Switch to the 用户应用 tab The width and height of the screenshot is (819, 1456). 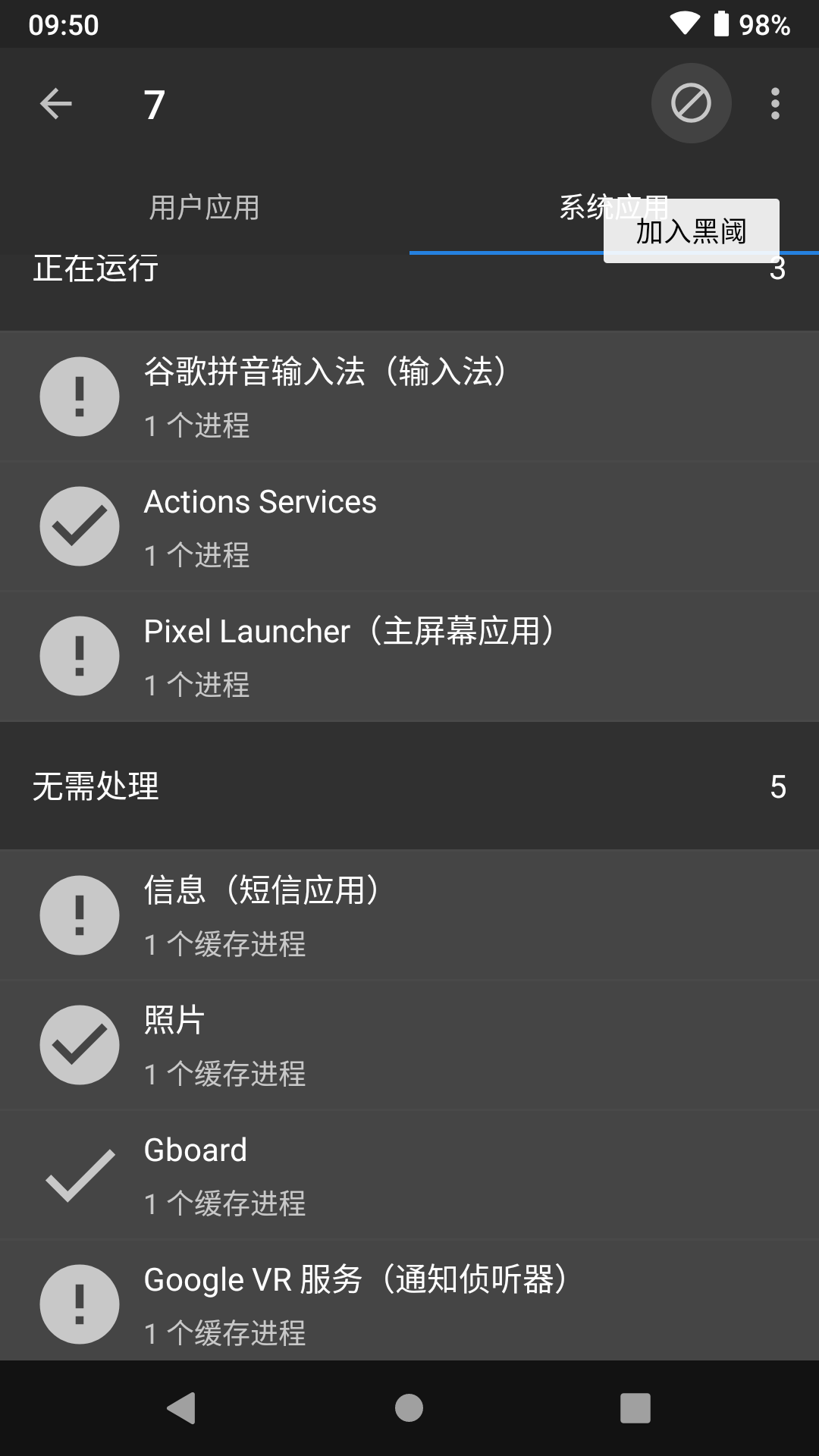pyautogui.click(x=203, y=207)
